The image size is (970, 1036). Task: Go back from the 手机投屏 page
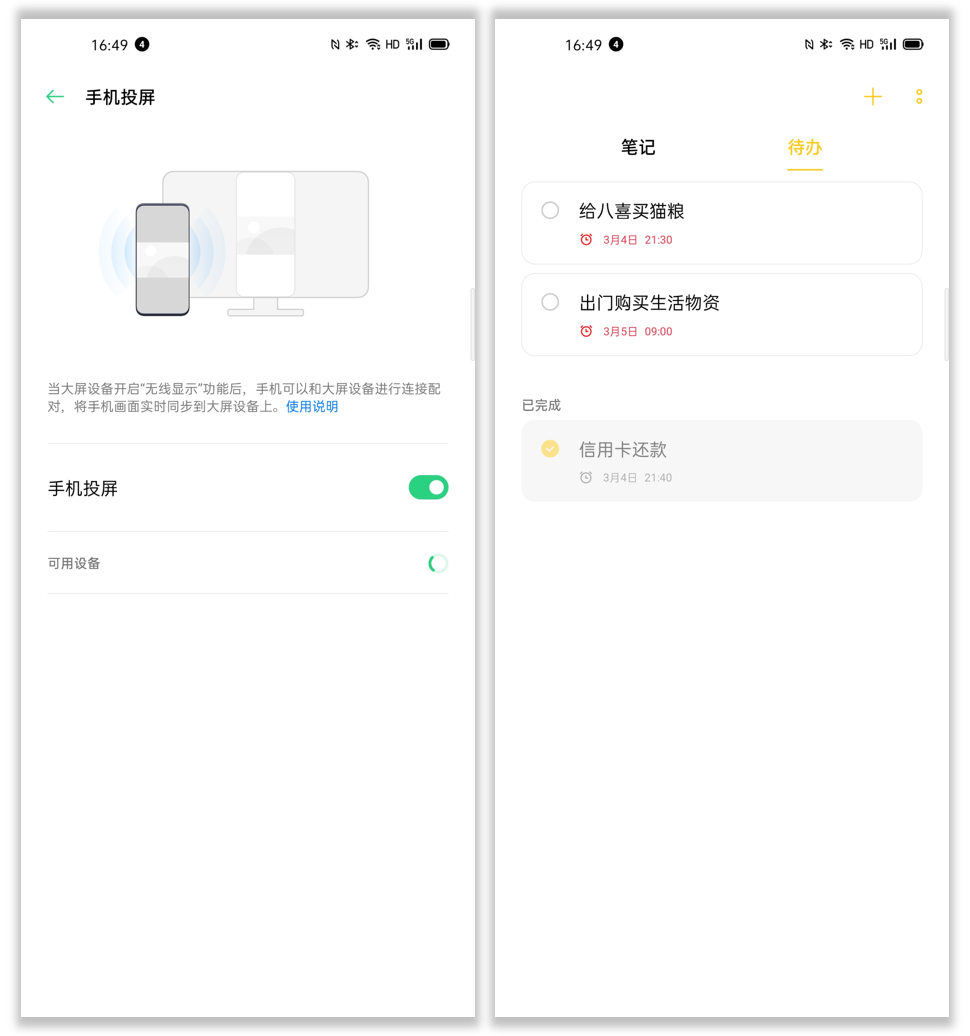click(55, 97)
